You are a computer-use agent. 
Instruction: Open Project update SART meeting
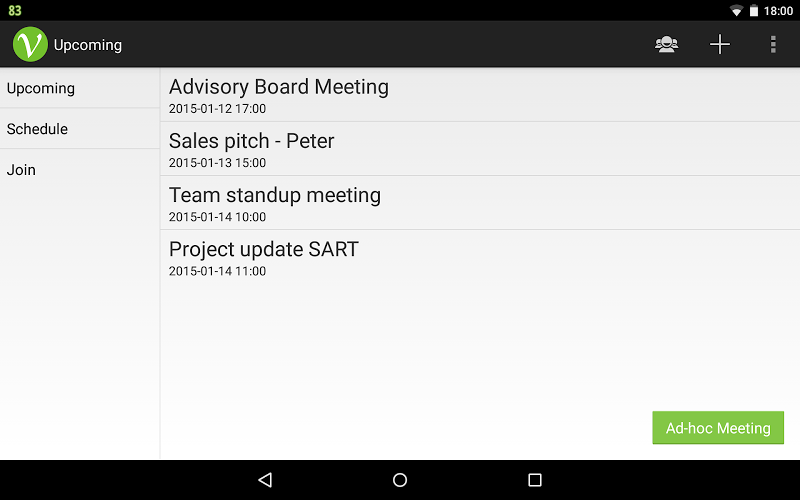coord(480,257)
